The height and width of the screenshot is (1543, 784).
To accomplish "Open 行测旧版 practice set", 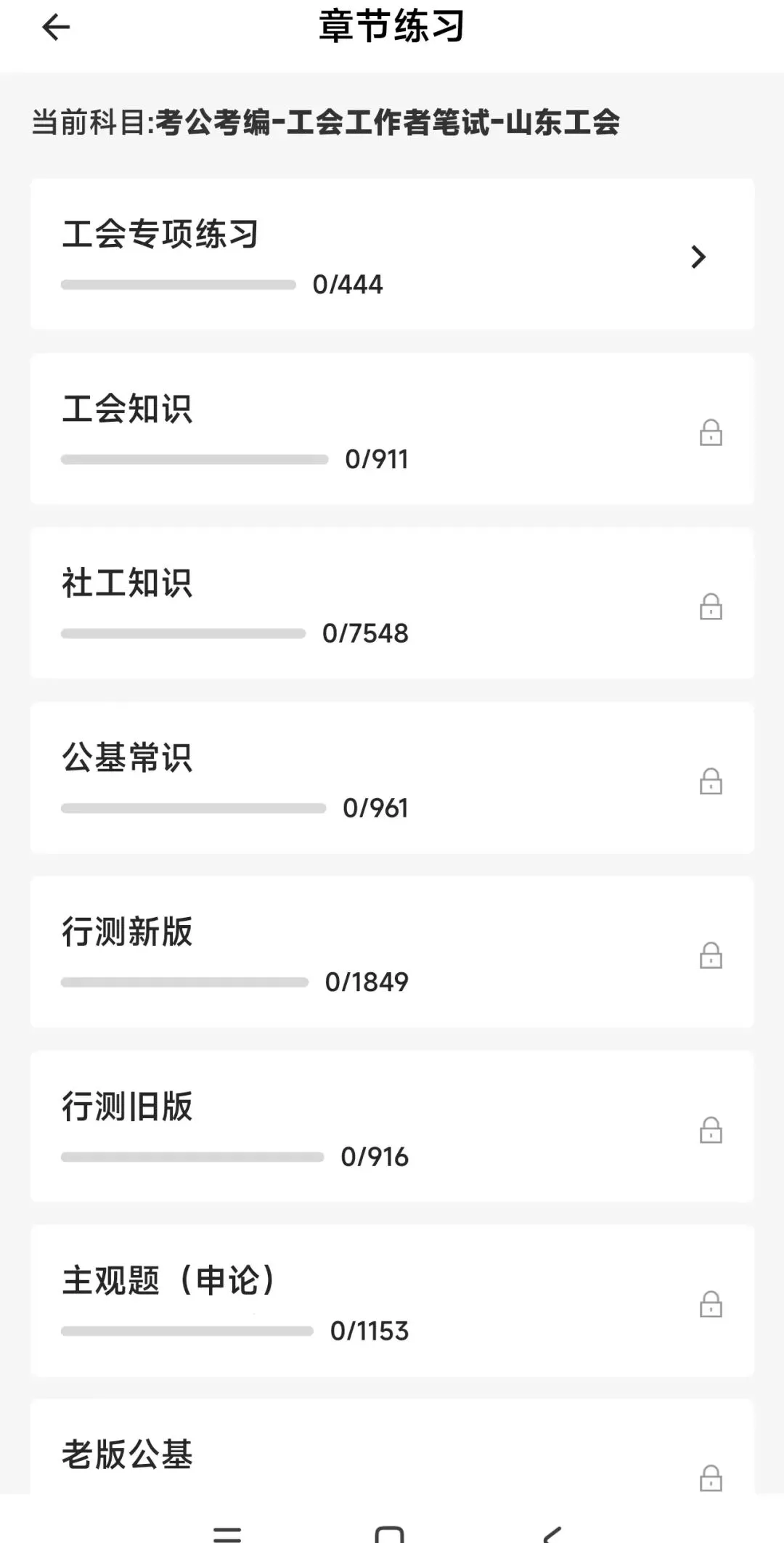I will pos(392,1126).
